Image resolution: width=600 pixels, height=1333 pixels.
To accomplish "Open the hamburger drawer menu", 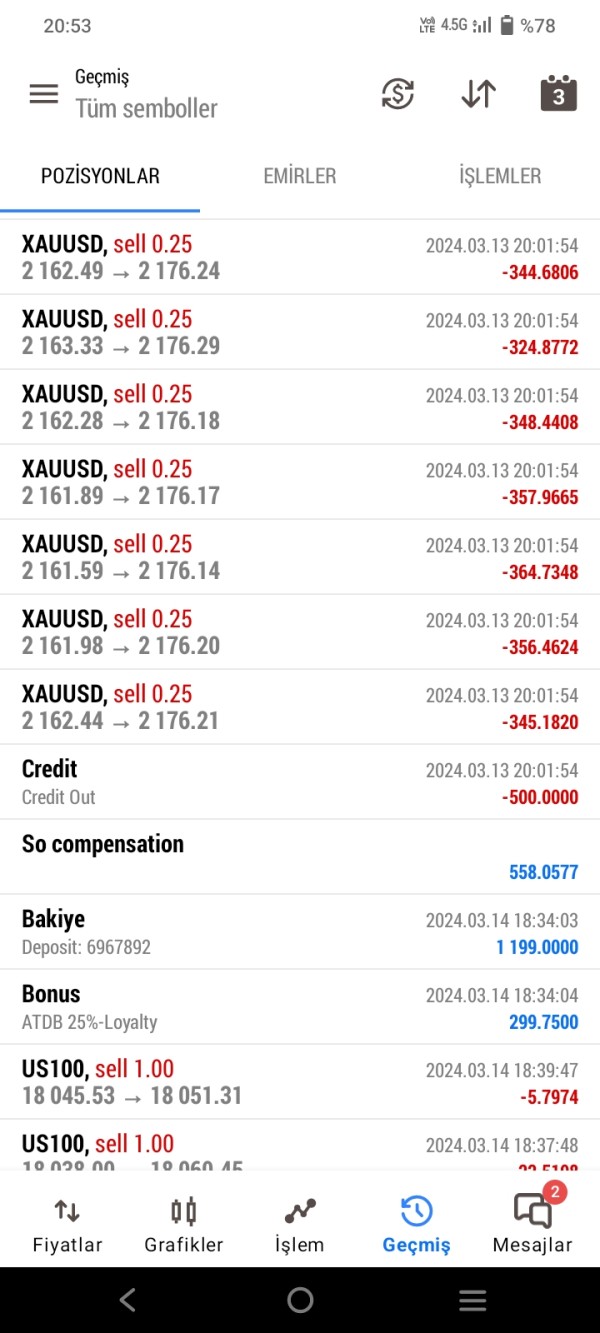I will pos(44,94).
